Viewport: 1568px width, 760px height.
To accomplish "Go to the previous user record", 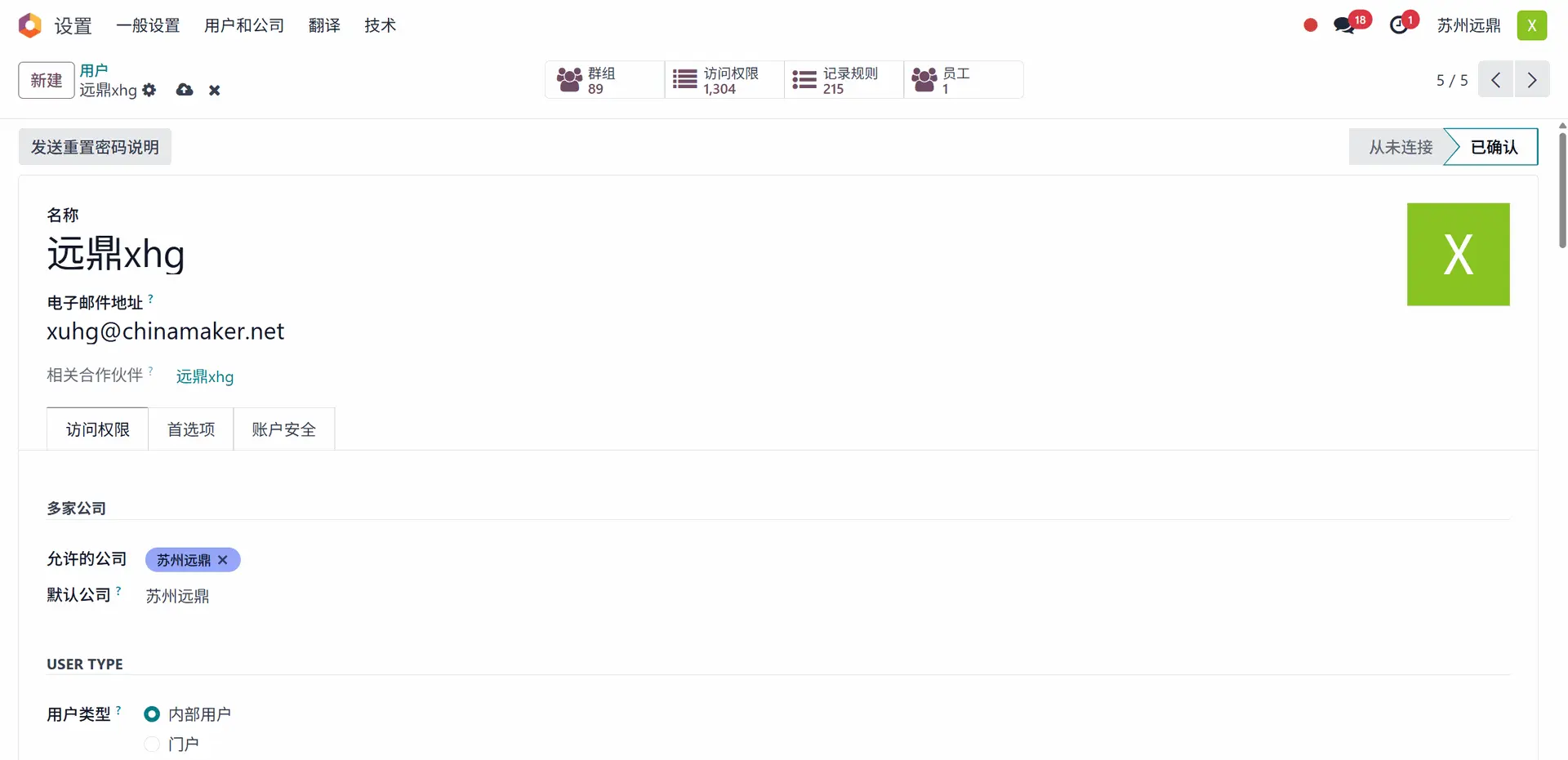I will 1495,80.
